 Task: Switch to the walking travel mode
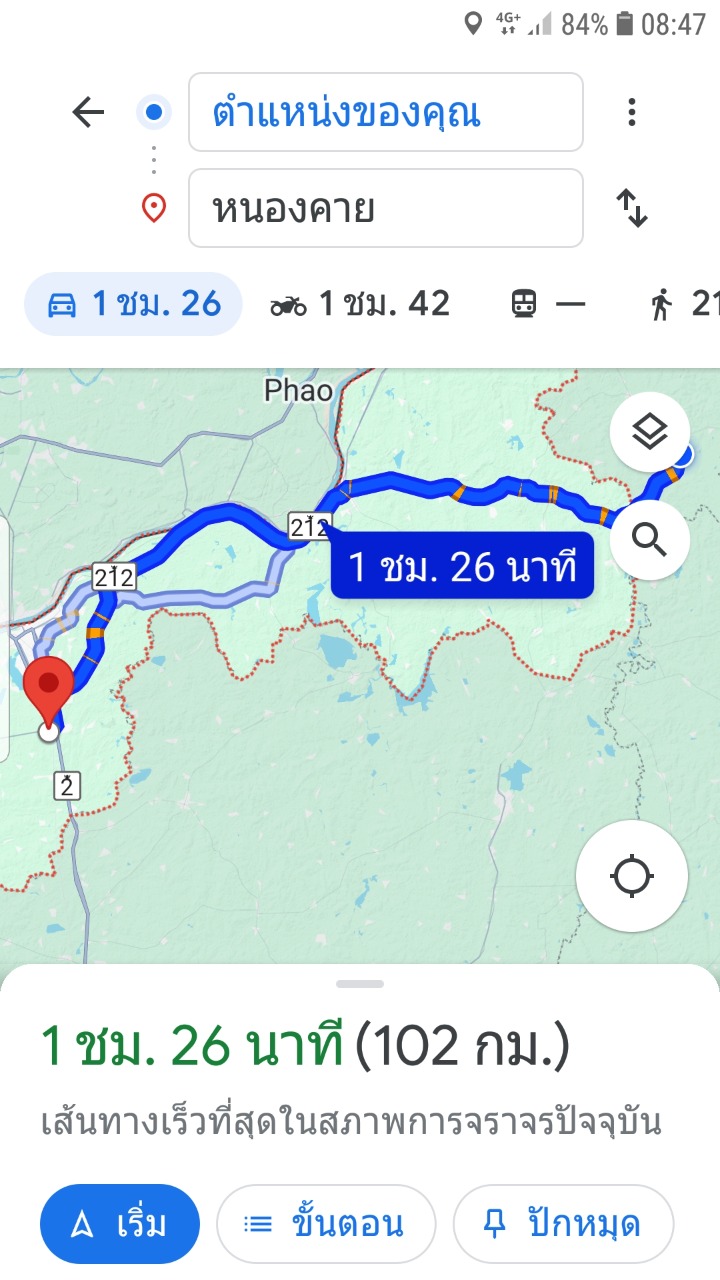(x=683, y=304)
